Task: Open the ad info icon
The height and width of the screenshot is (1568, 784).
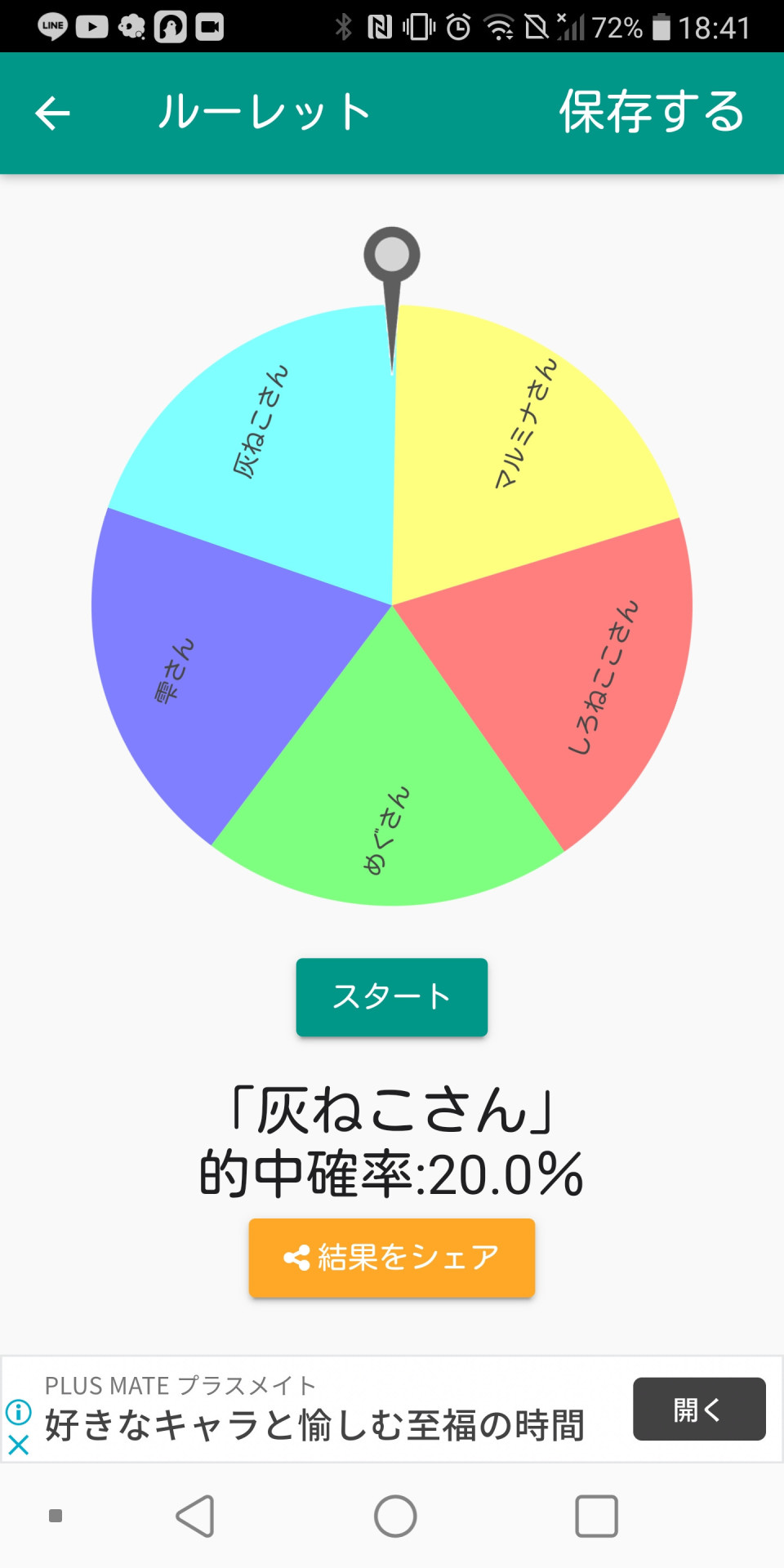Action: point(18,1411)
